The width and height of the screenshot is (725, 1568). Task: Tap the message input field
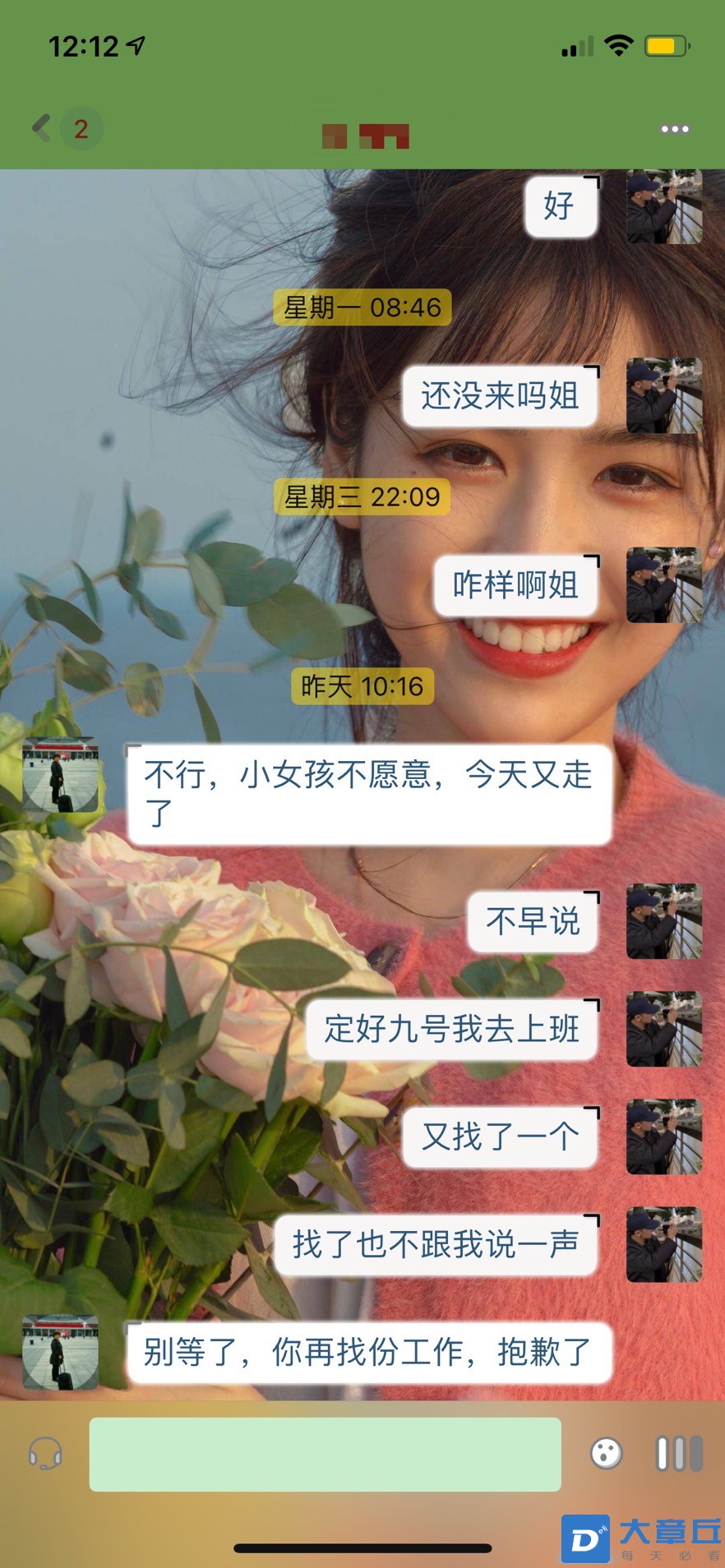(x=325, y=1454)
